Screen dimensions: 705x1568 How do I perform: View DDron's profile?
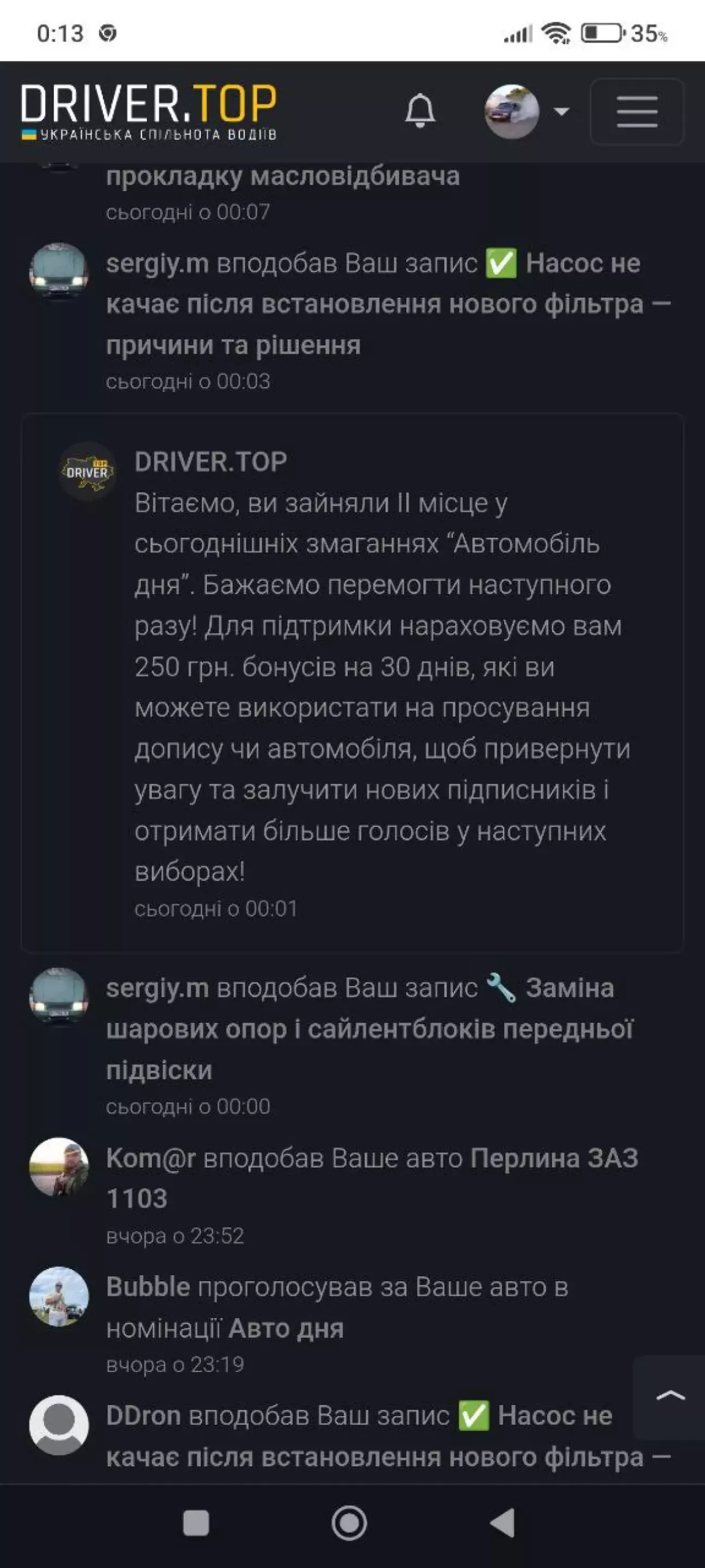[144, 1416]
